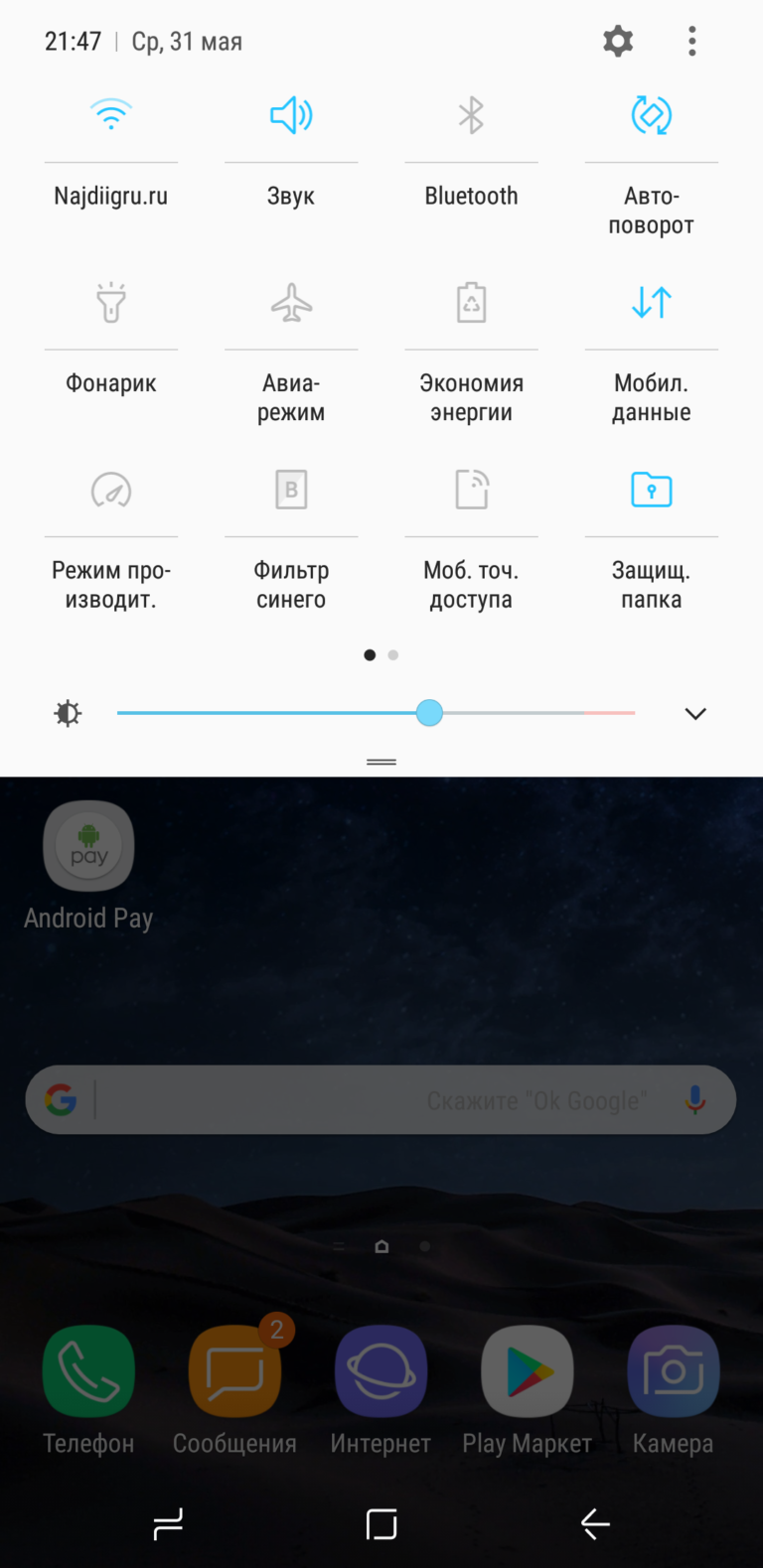Turn on Фильтр синего blue light filter

291,490
